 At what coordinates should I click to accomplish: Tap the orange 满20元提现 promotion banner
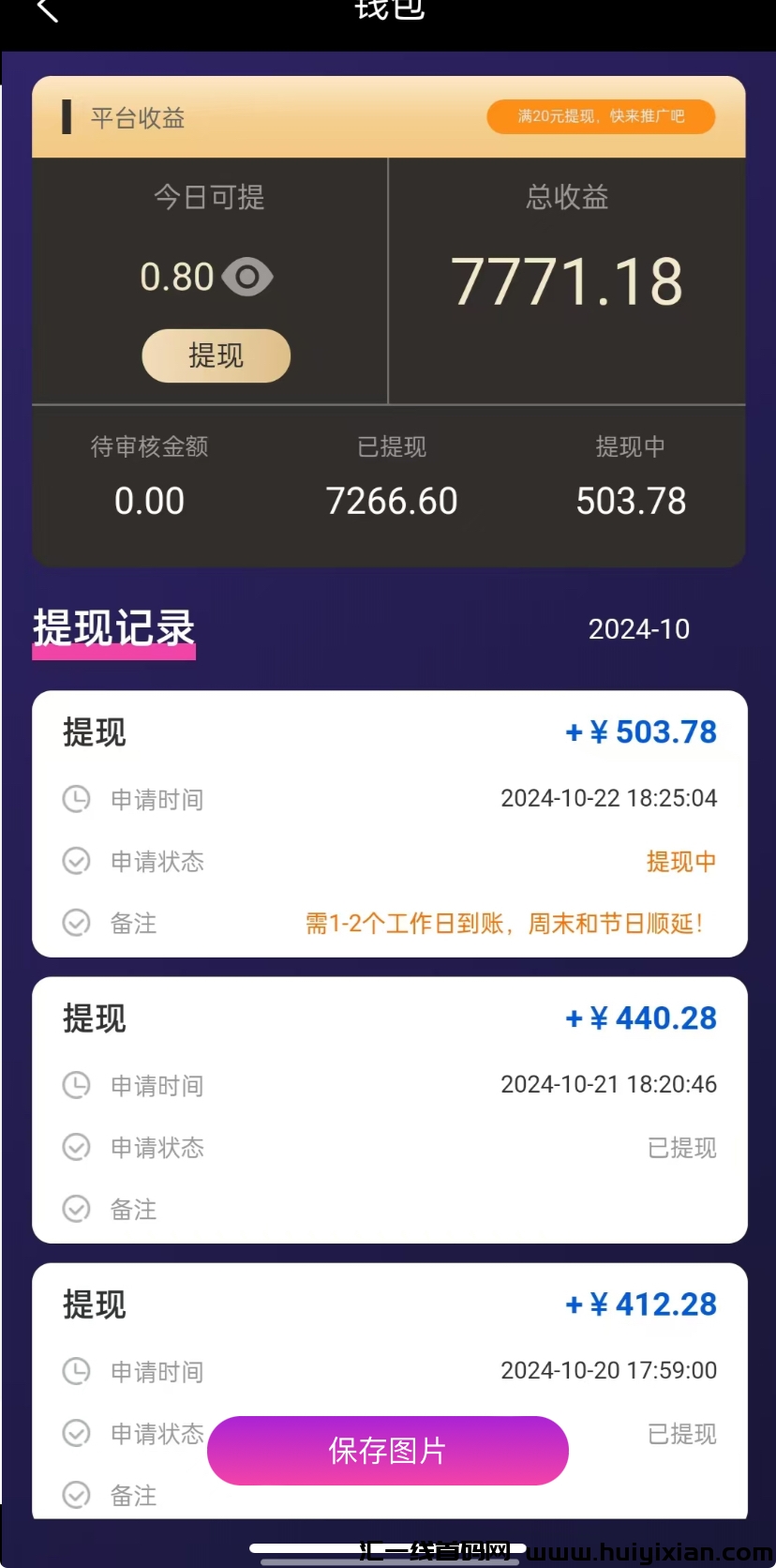pyautogui.click(x=601, y=116)
